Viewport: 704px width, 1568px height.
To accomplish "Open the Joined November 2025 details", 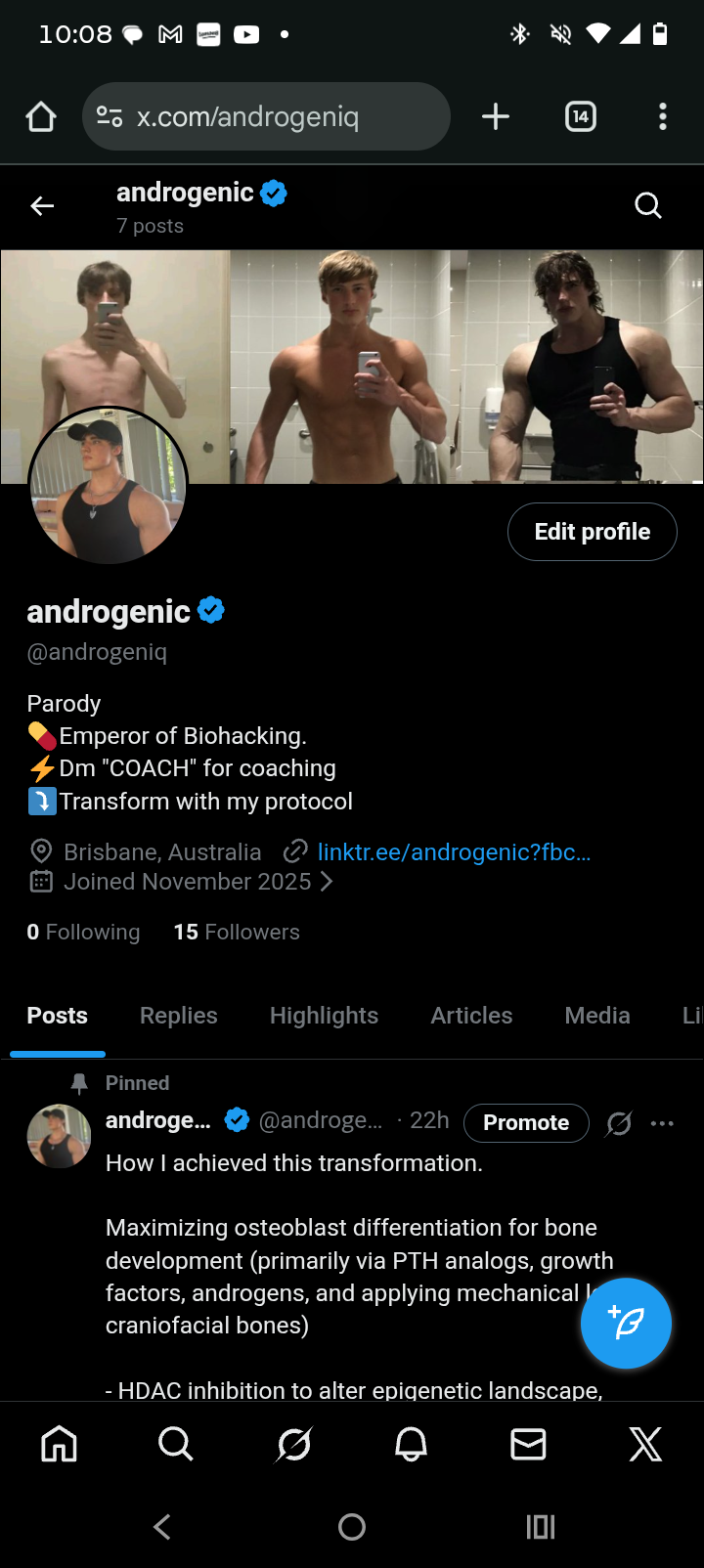I will click(x=188, y=882).
